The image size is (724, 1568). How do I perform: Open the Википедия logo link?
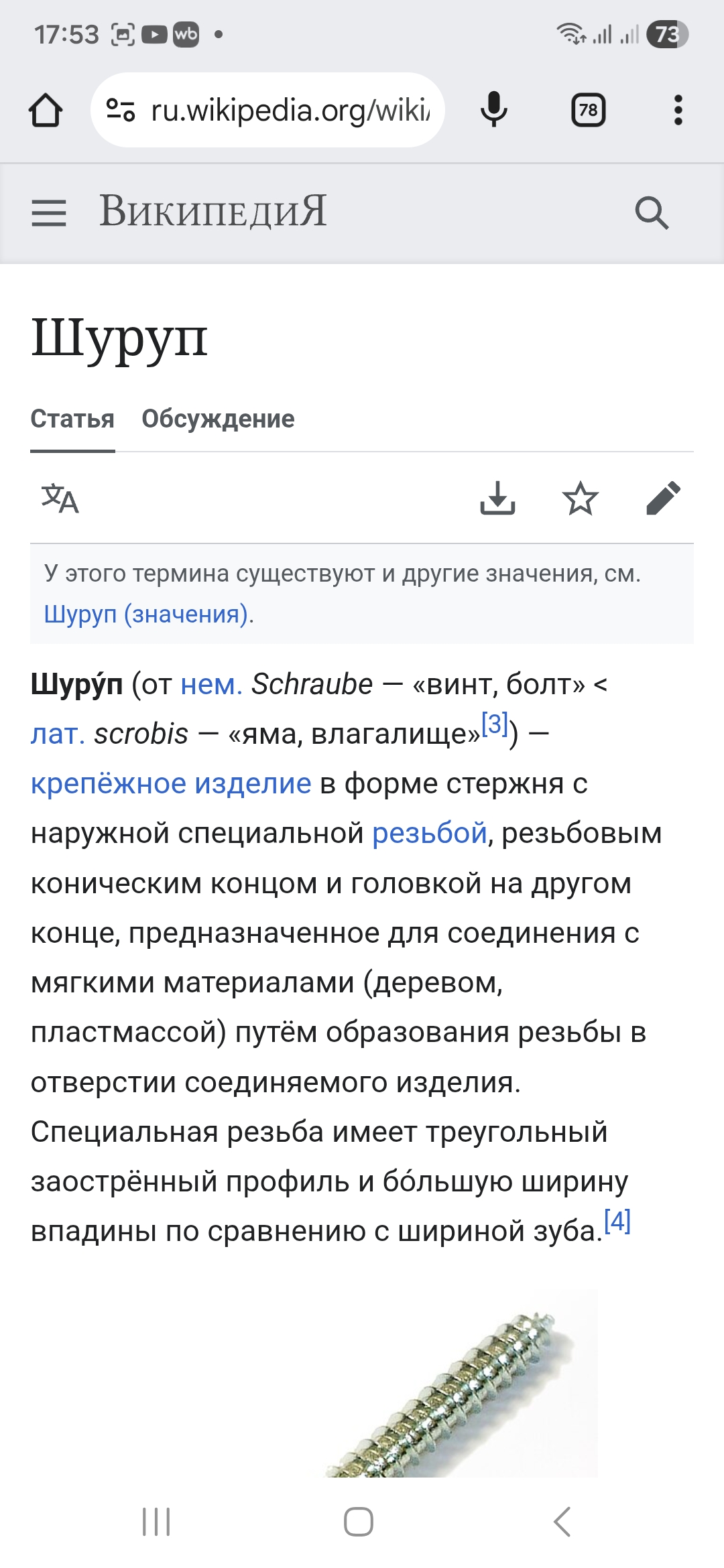tap(213, 212)
